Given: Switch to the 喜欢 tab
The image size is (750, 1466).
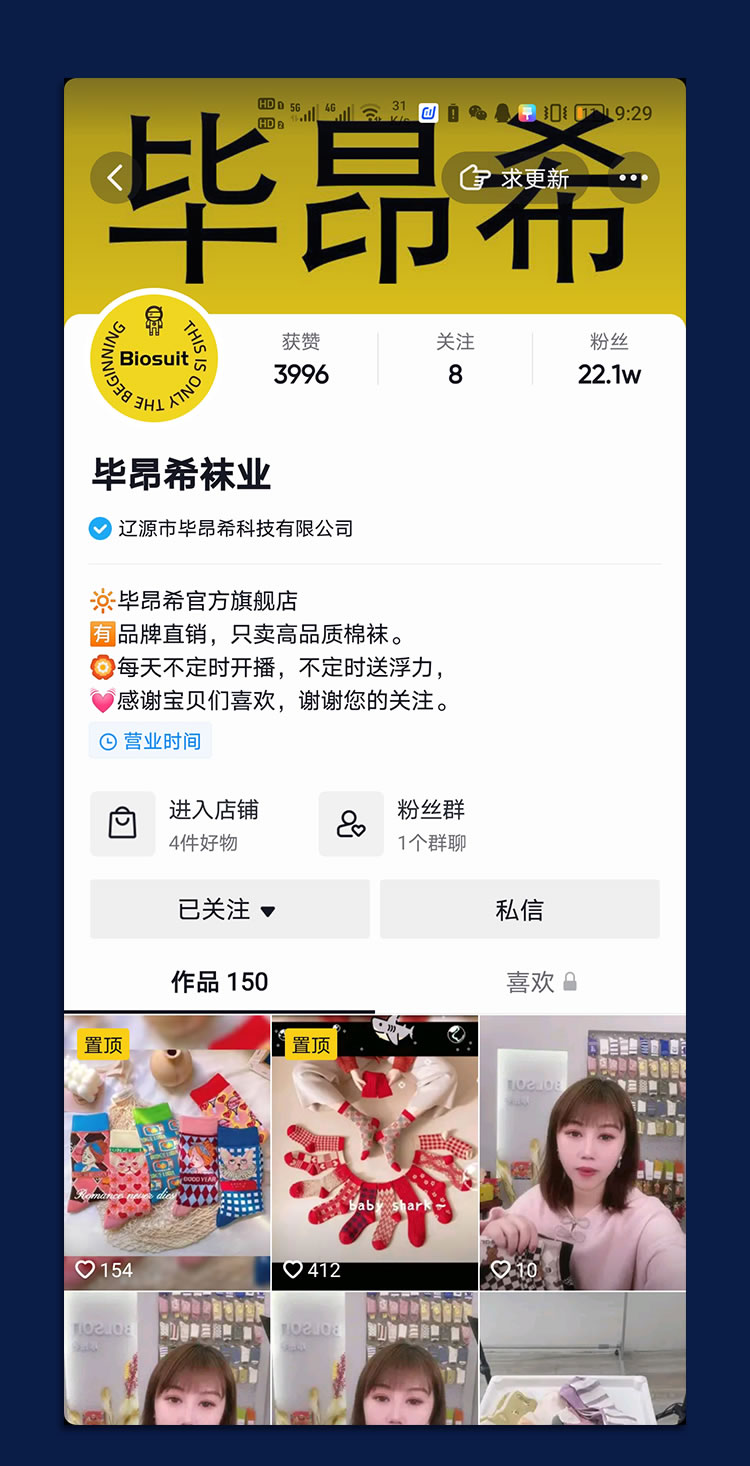Looking at the screenshot, I should tap(540, 982).
